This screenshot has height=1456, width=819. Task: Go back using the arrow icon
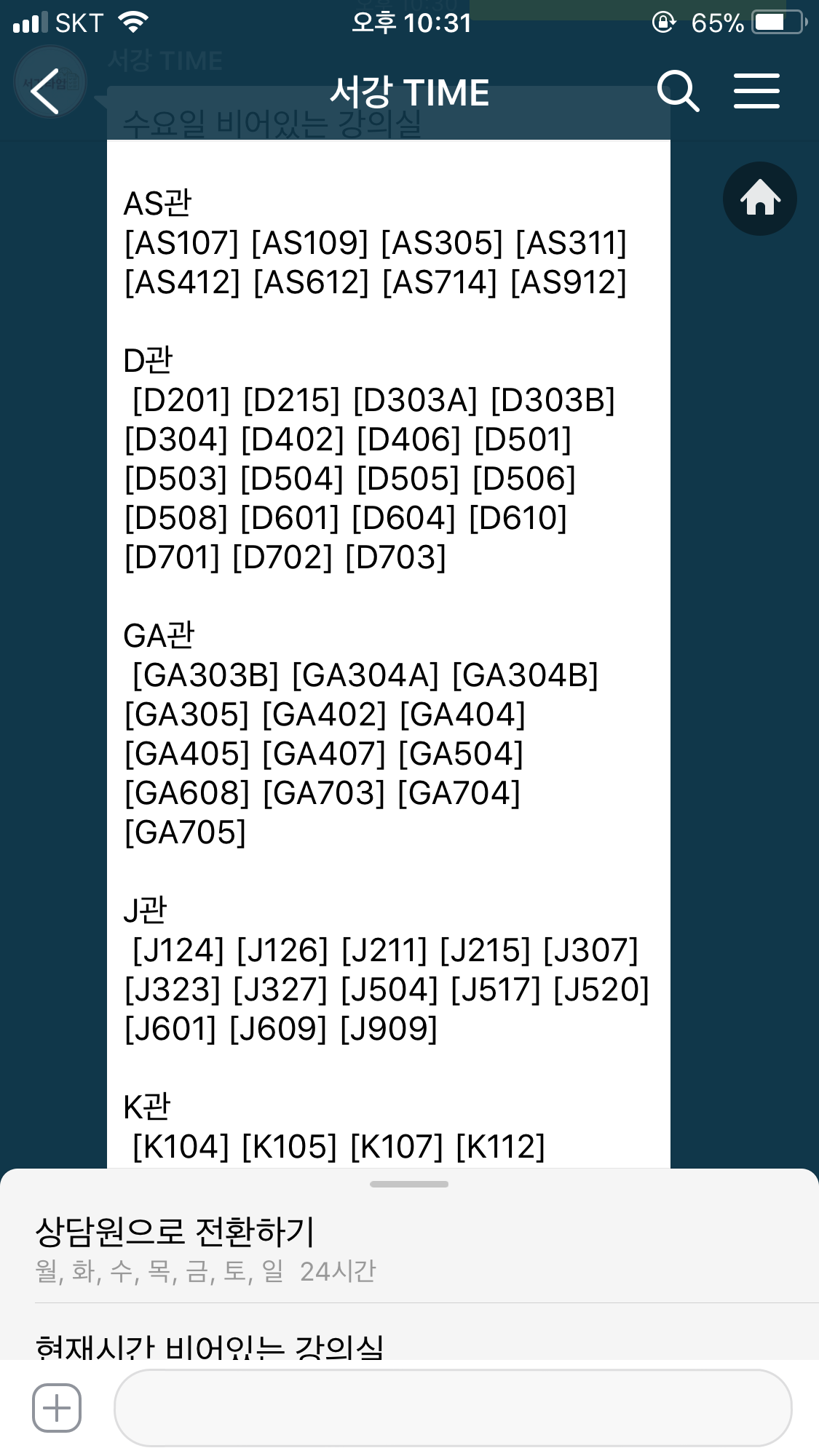45,92
